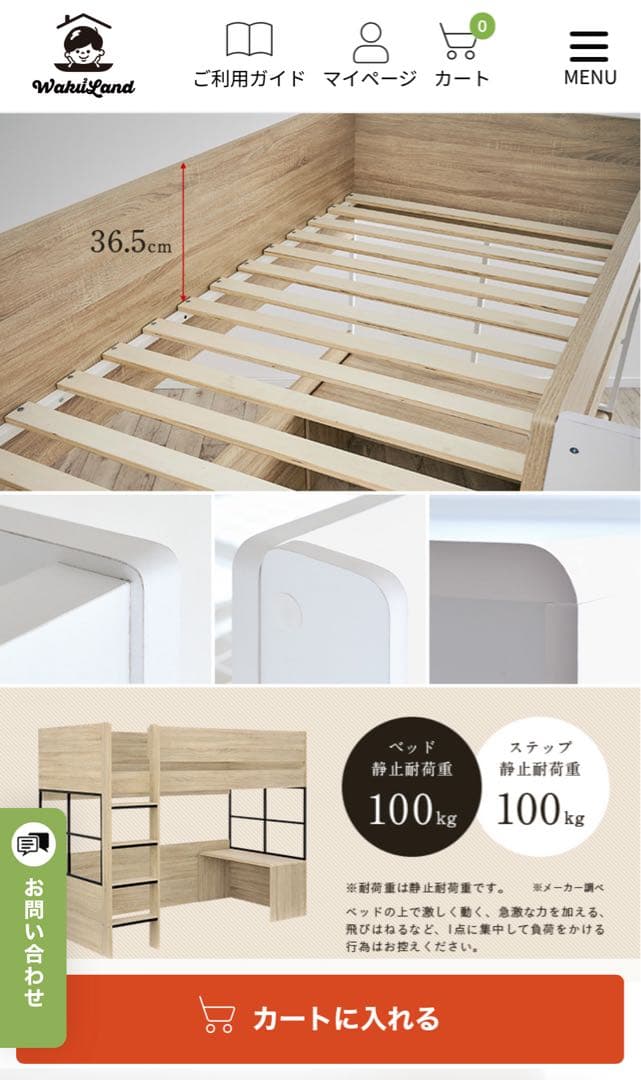Go to マイページ account page

tap(369, 55)
